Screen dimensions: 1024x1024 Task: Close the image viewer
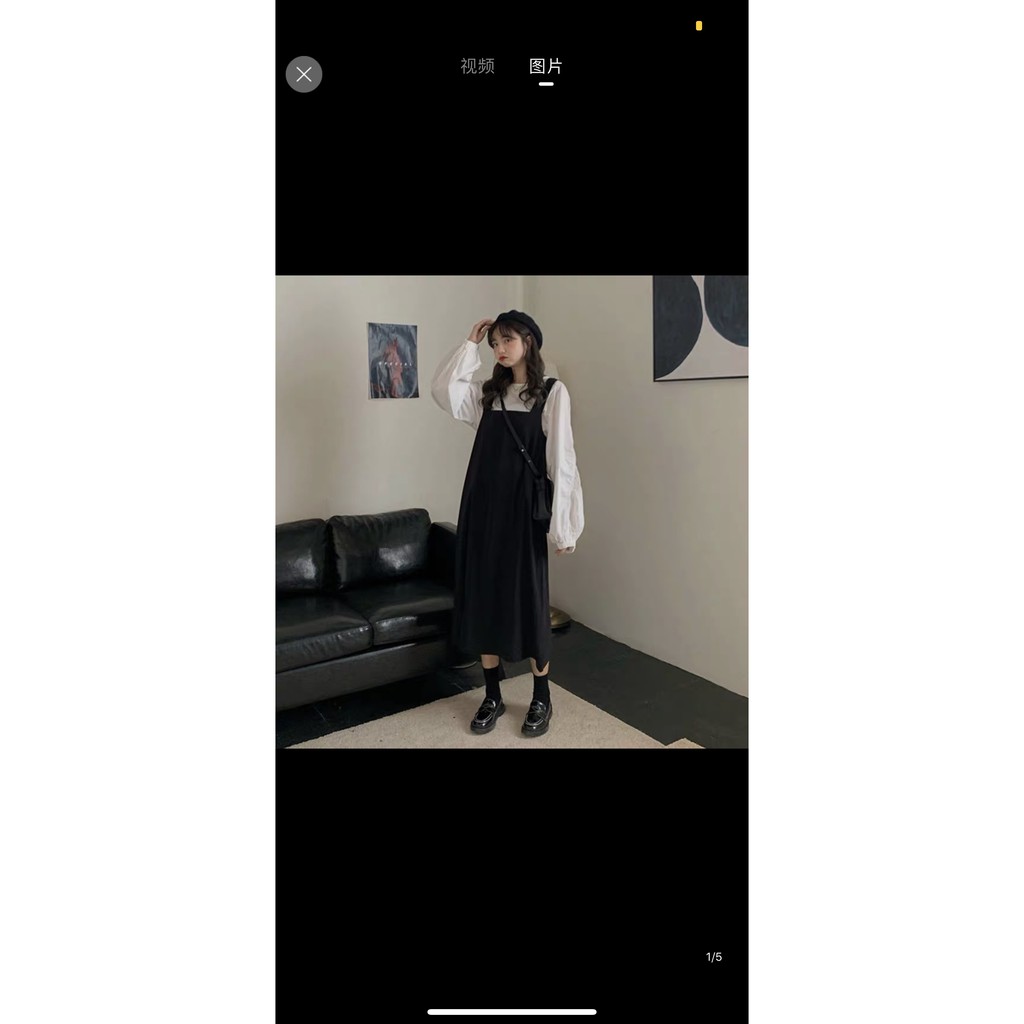pyautogui.click(x=304, y=74)
